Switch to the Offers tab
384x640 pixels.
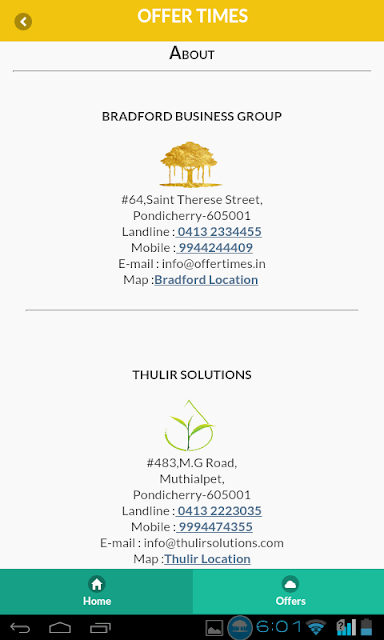click(289, 591)
